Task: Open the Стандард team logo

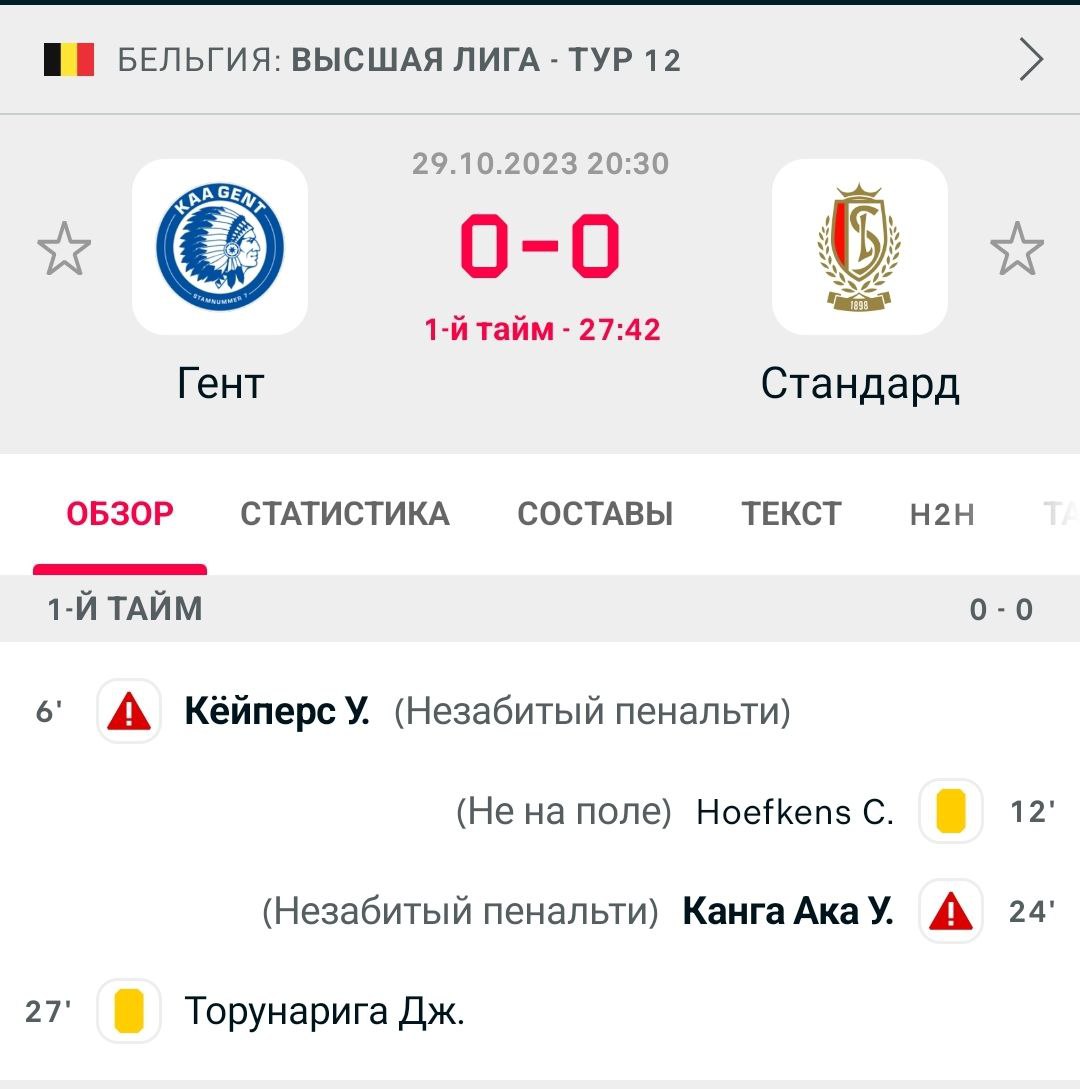Action: (859, 247)
